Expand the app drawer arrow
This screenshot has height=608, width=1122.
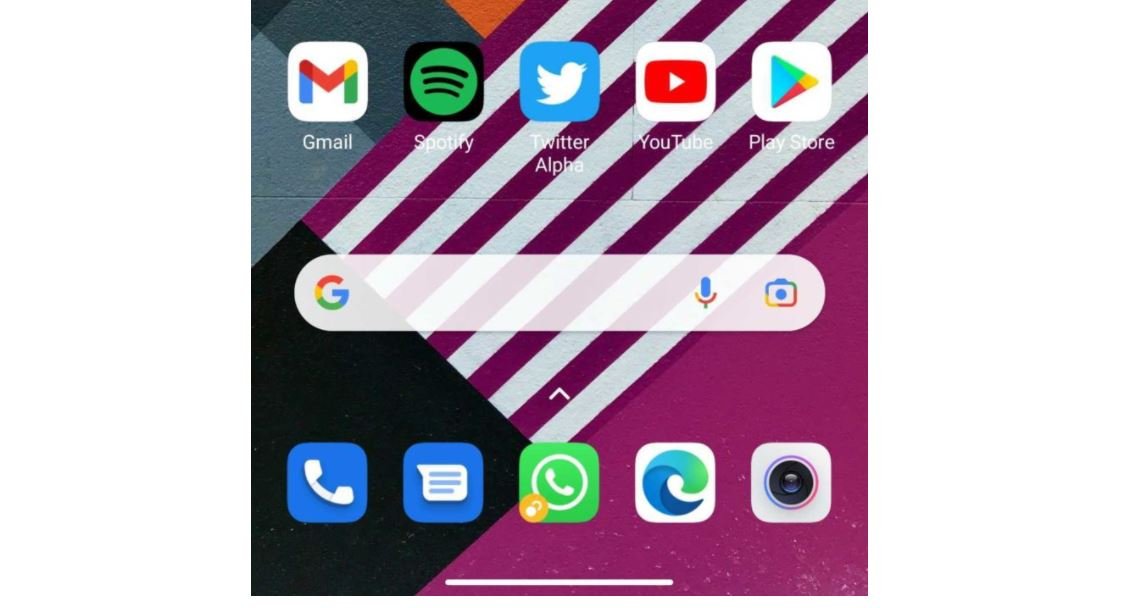click(x=559, y=394)
